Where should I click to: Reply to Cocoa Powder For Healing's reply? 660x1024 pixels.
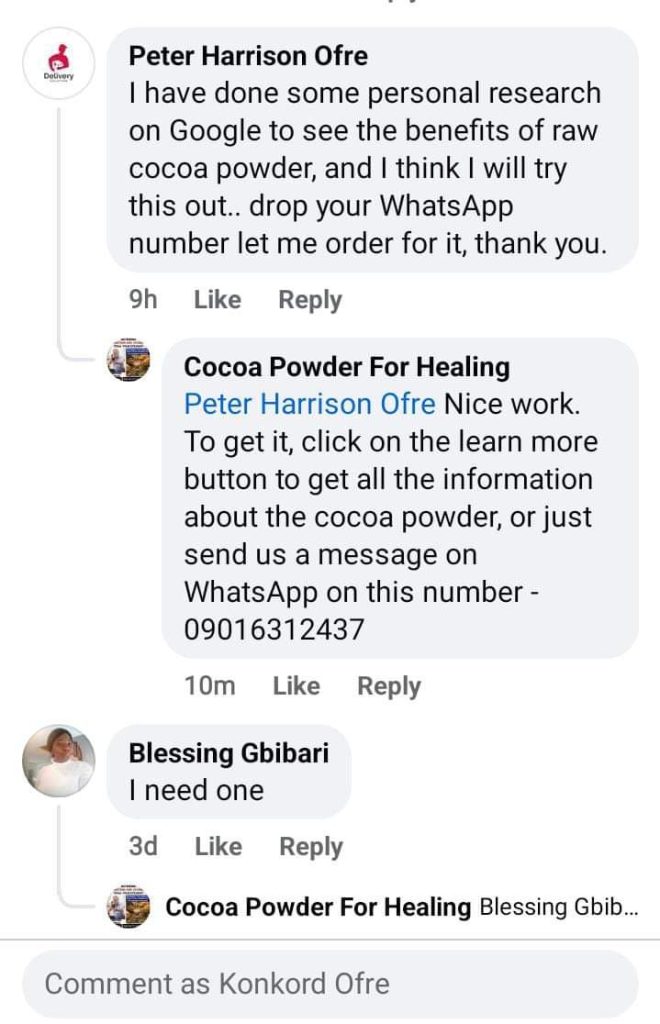point(389,686)
